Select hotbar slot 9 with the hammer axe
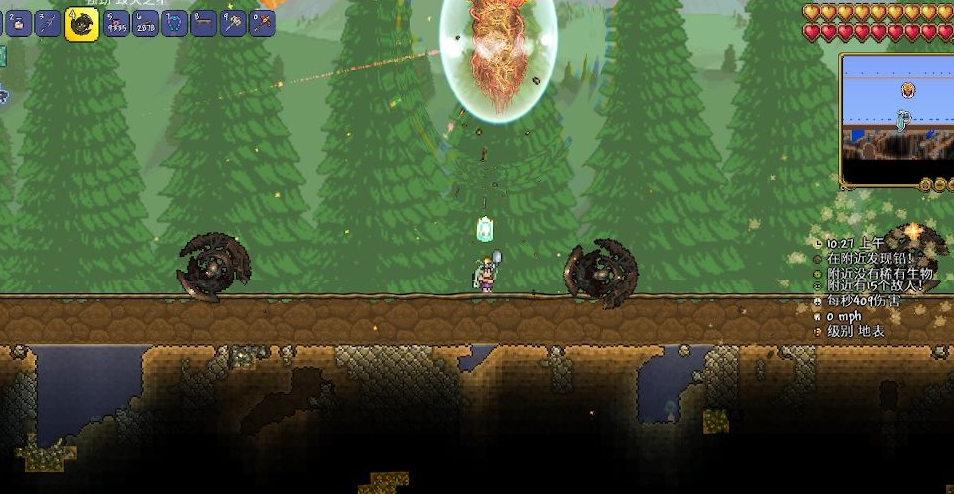Image resolution: width=954 pixels, height=494 pixels. click(x=233, y=23)
